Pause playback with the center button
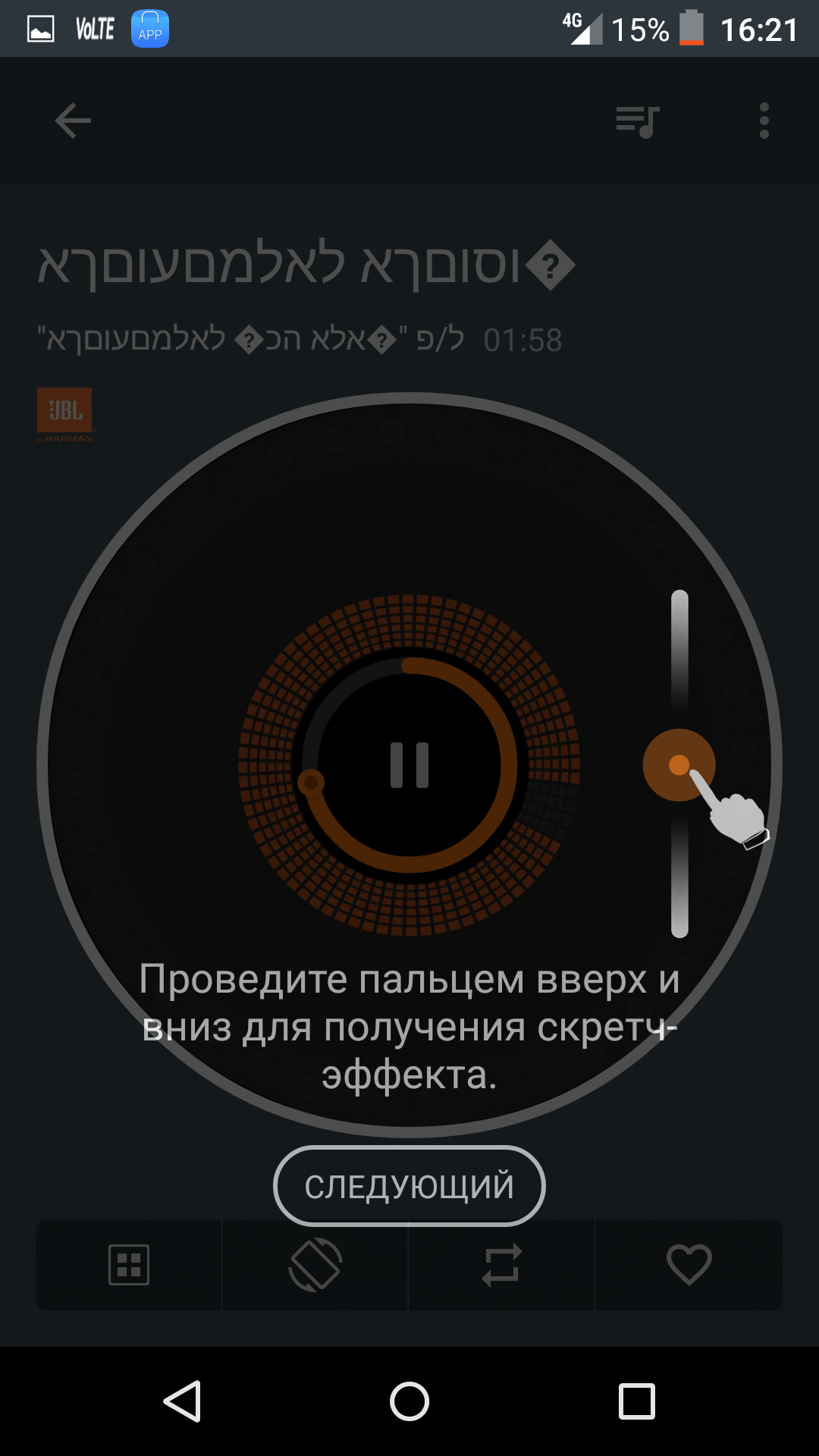This screenshot has width=819, height=1456. click(x=409, y=765)
